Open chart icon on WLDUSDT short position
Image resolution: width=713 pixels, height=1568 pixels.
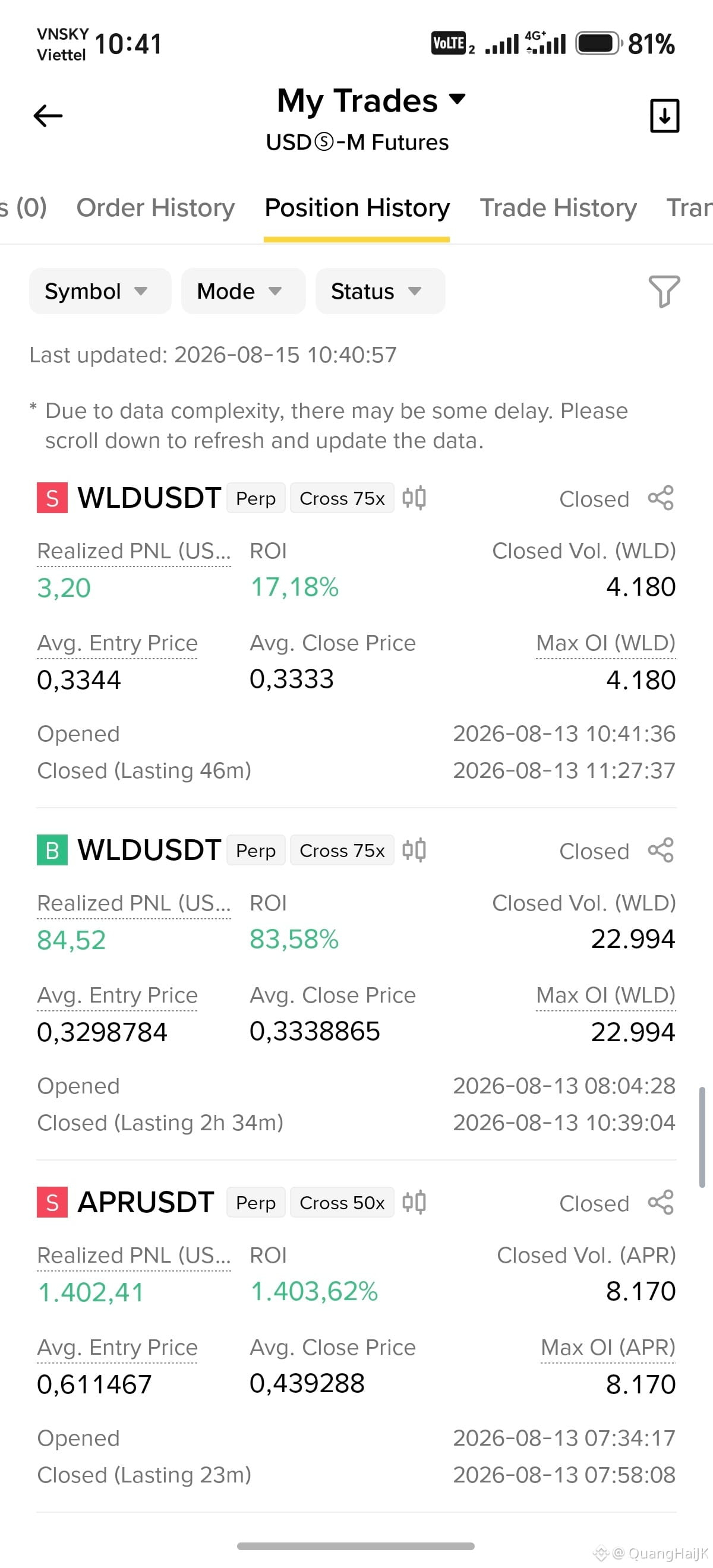pyautogui.click(x=414, y=498)
